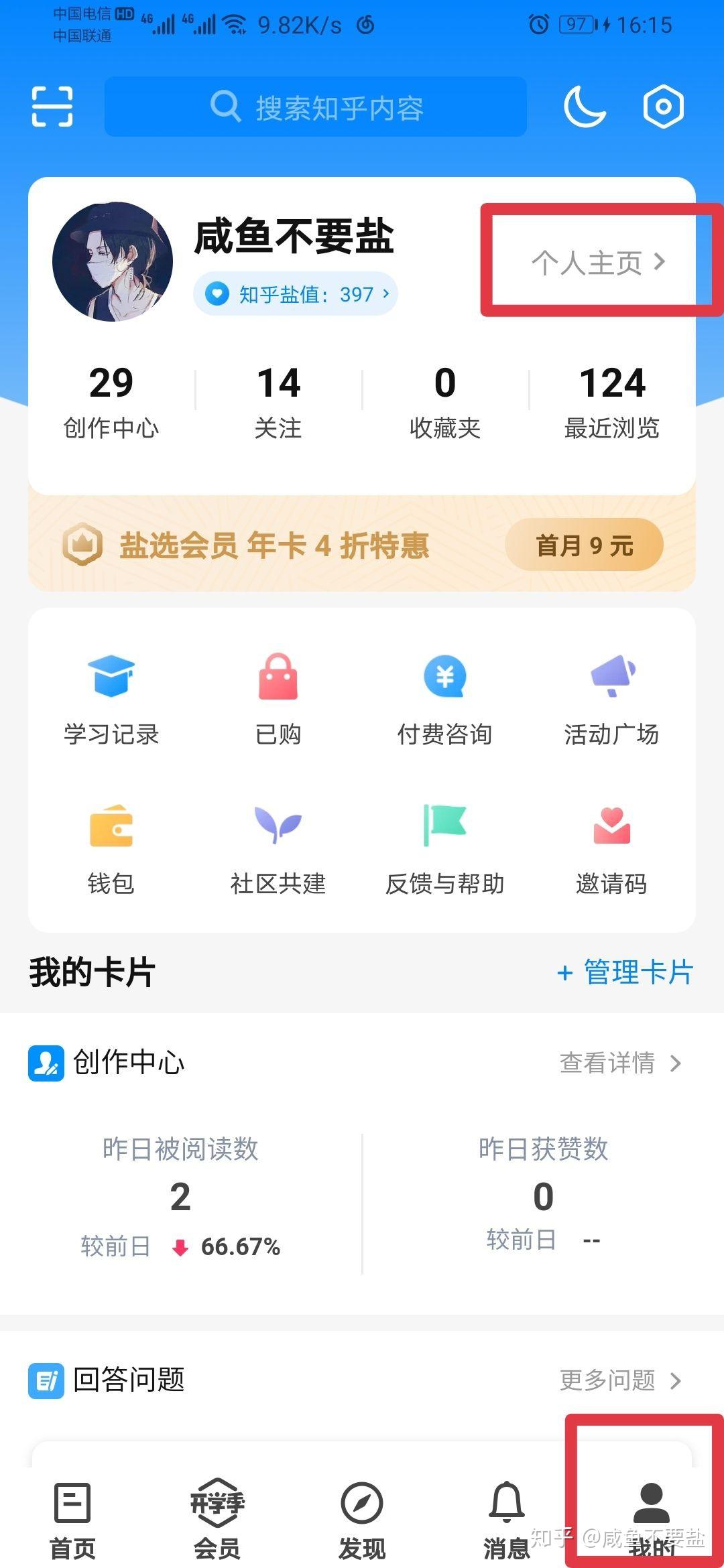Tap the QR scan icon top left
This screenshot has height=1568, width=724.
point(52,106)
